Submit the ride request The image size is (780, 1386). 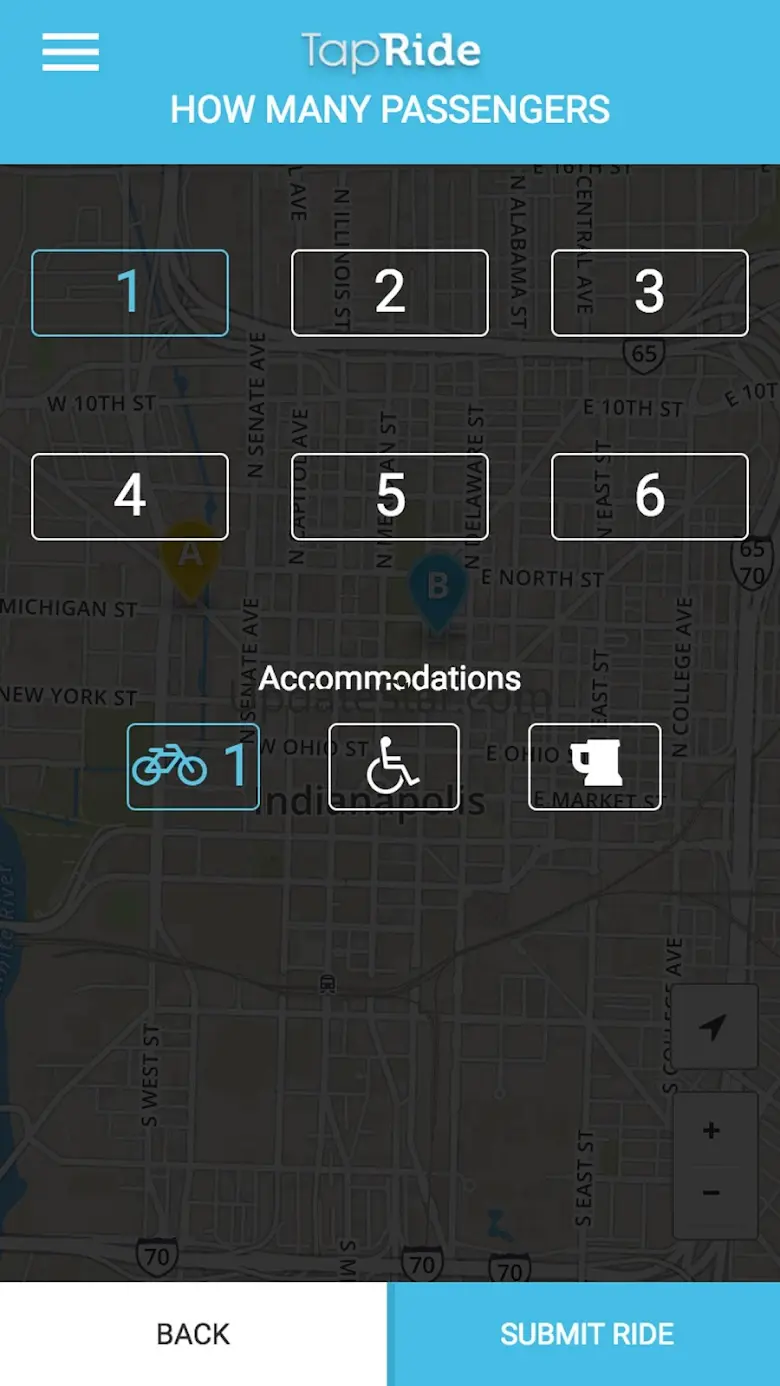click(x=586, y=1334)
